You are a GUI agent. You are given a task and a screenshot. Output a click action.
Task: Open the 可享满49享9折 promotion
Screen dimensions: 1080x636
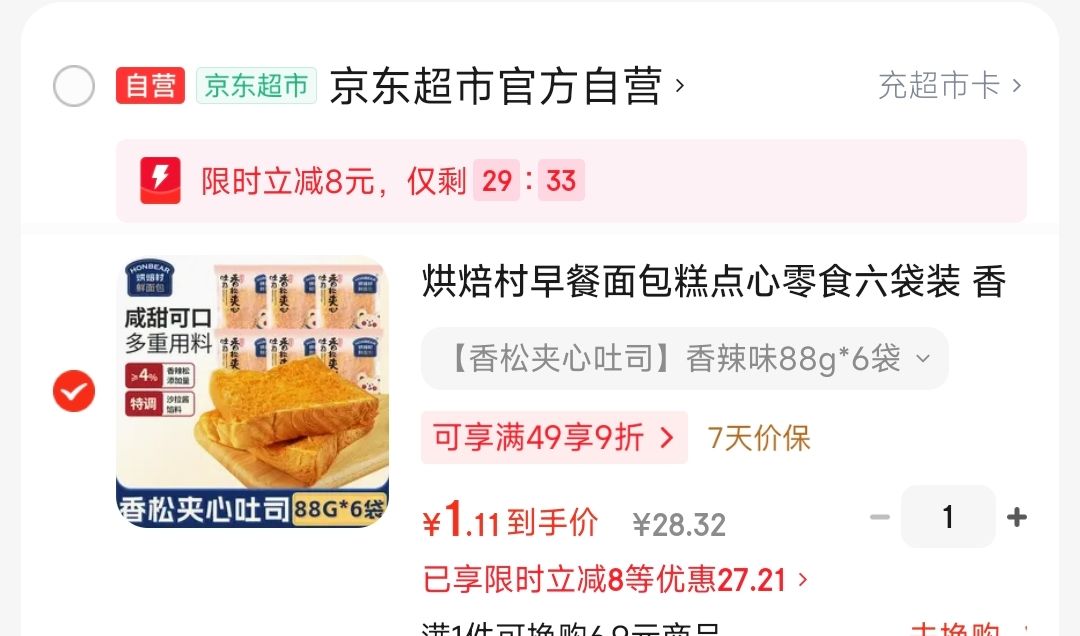[553, 438]
